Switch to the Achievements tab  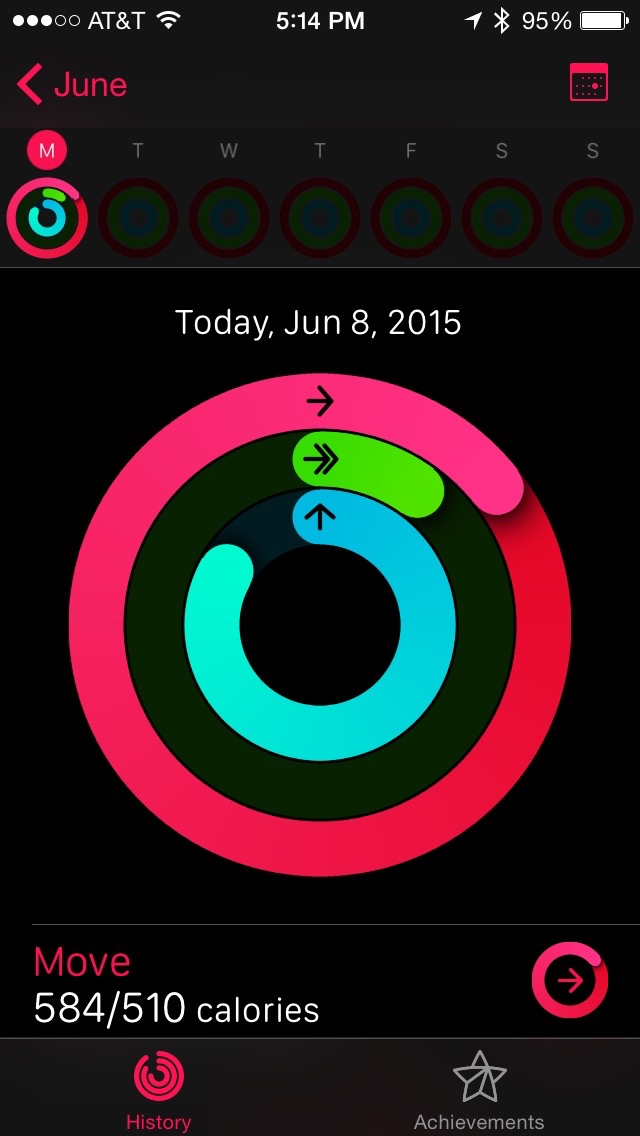point(479,1090)
